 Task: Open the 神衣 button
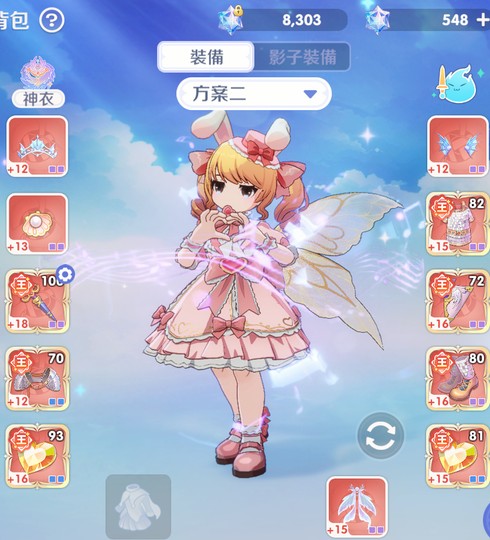click(38, 99)
